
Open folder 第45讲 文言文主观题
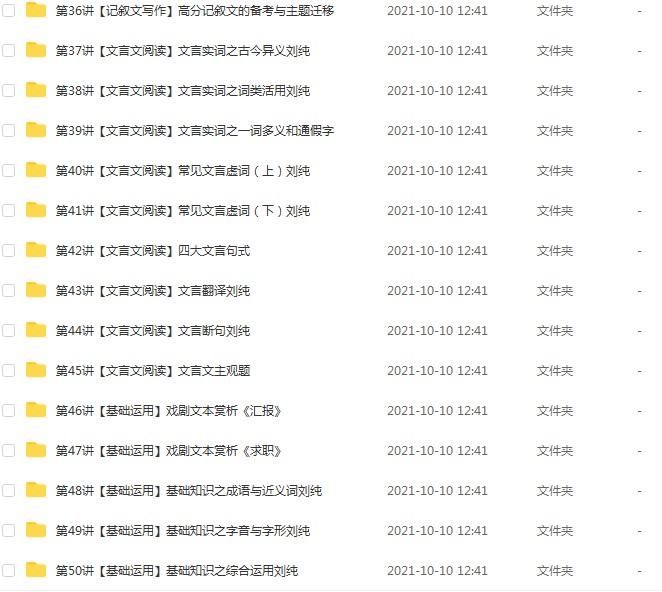[x=152, y=371]
